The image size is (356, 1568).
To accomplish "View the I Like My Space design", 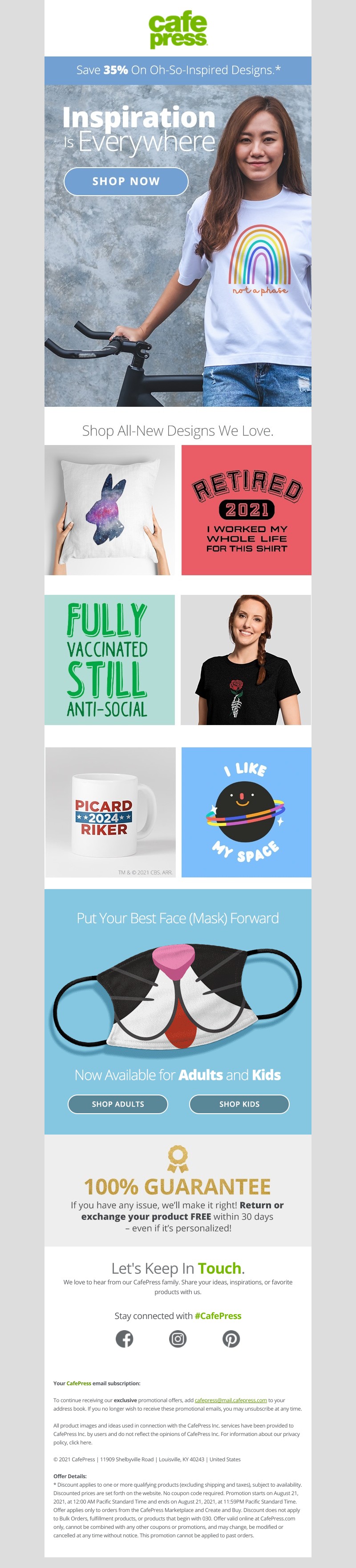I will (246, 811).
